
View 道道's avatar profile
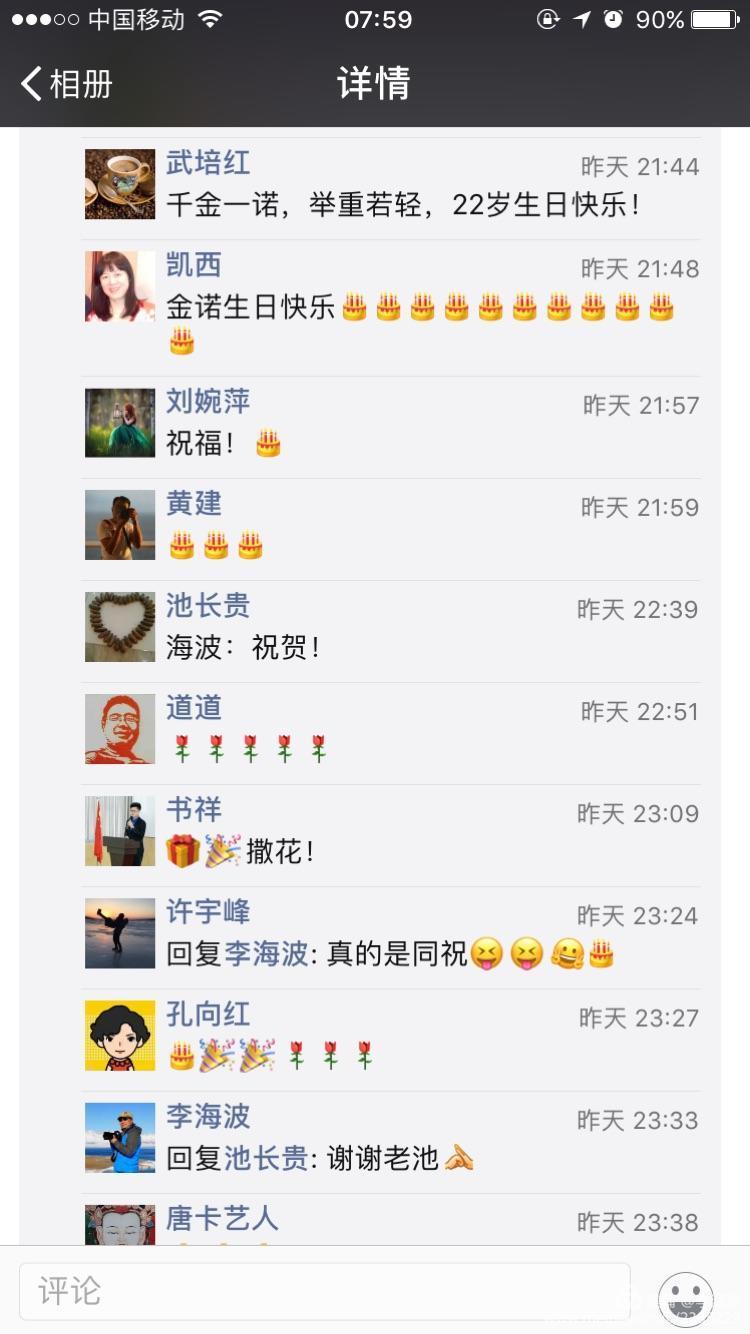pyautogui.click(x=120, y=729)
